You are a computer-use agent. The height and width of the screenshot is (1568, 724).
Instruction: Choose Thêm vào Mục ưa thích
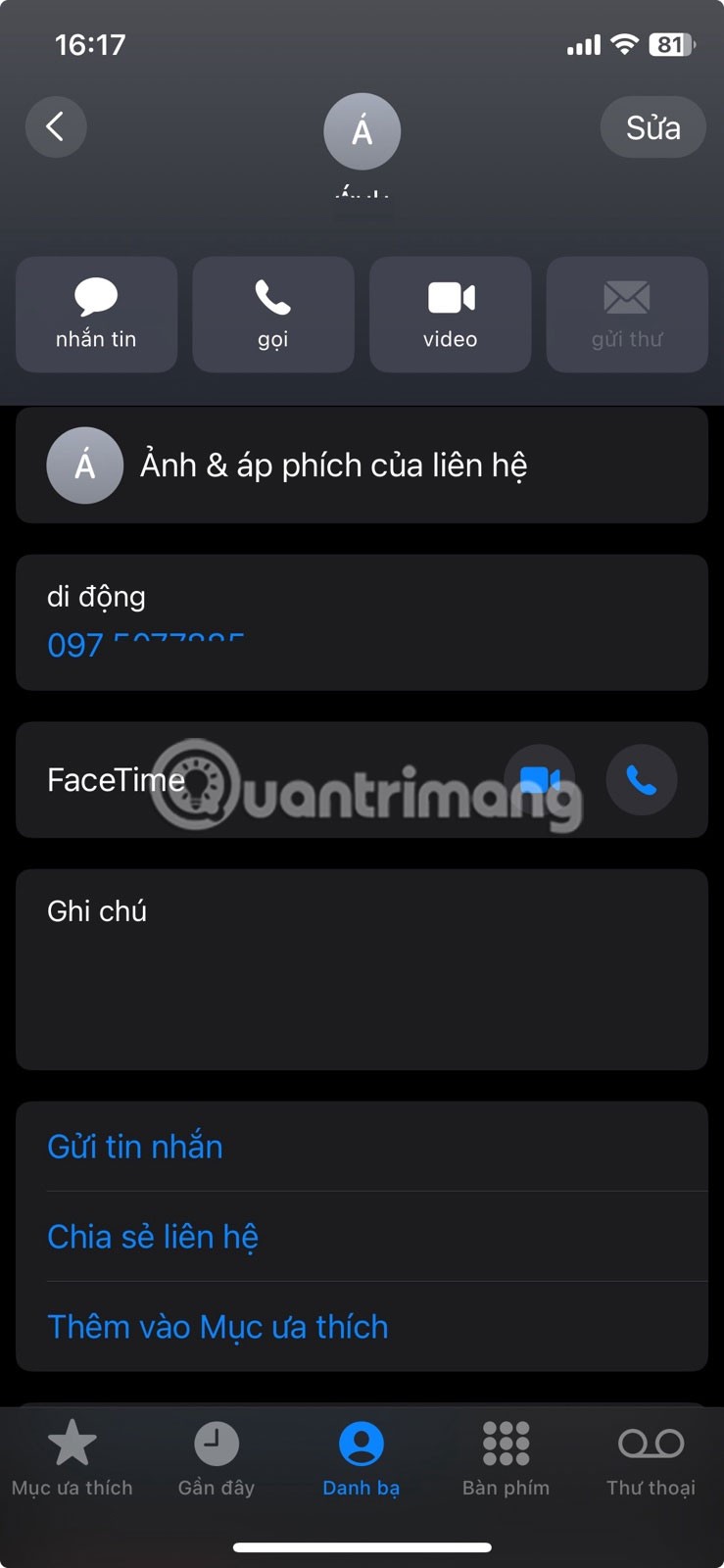tap(217, 1327)
